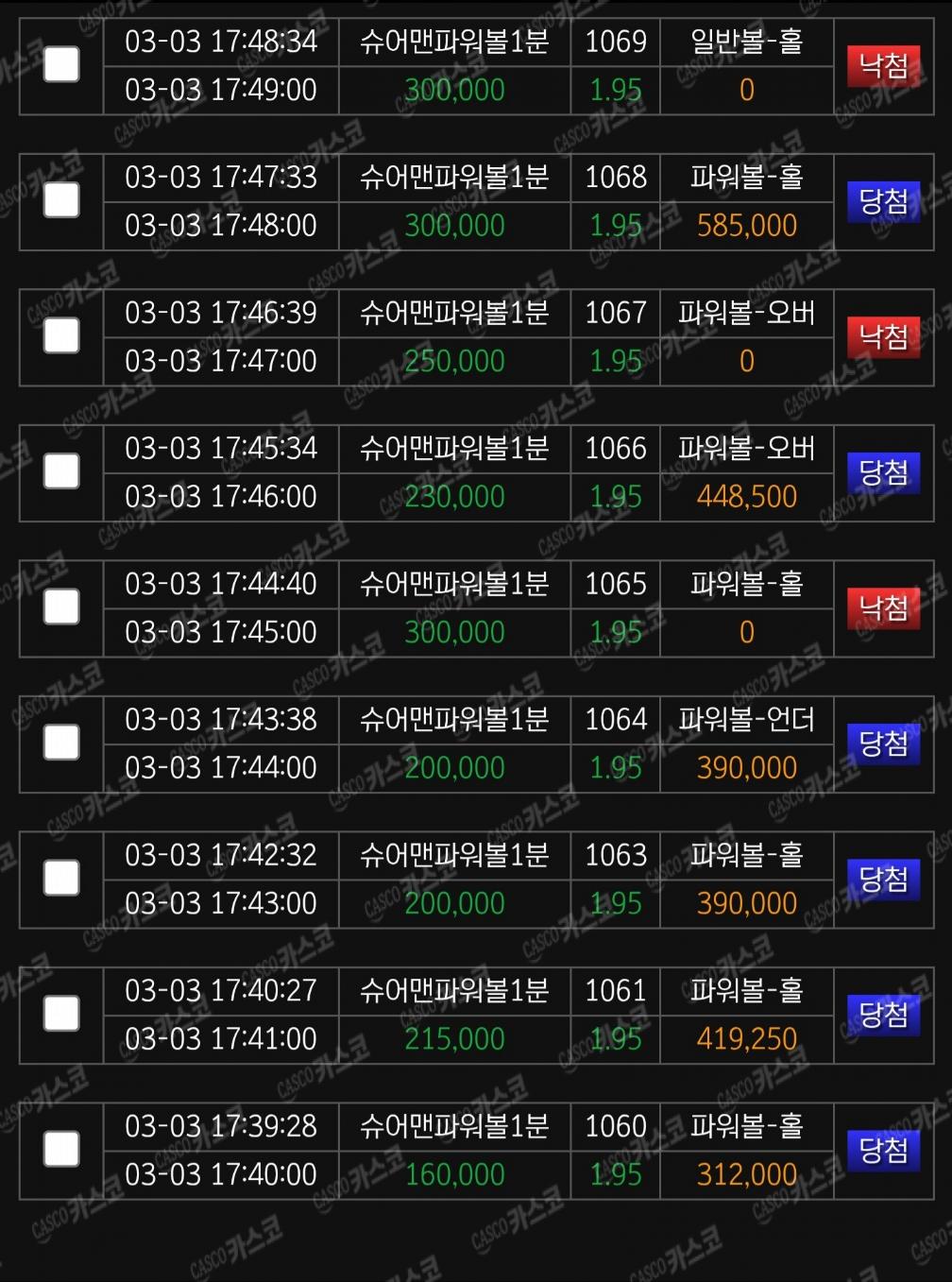Select the checkbox beside round 1061
This screenshot has height=1282, width=952.
point(61,1013)
